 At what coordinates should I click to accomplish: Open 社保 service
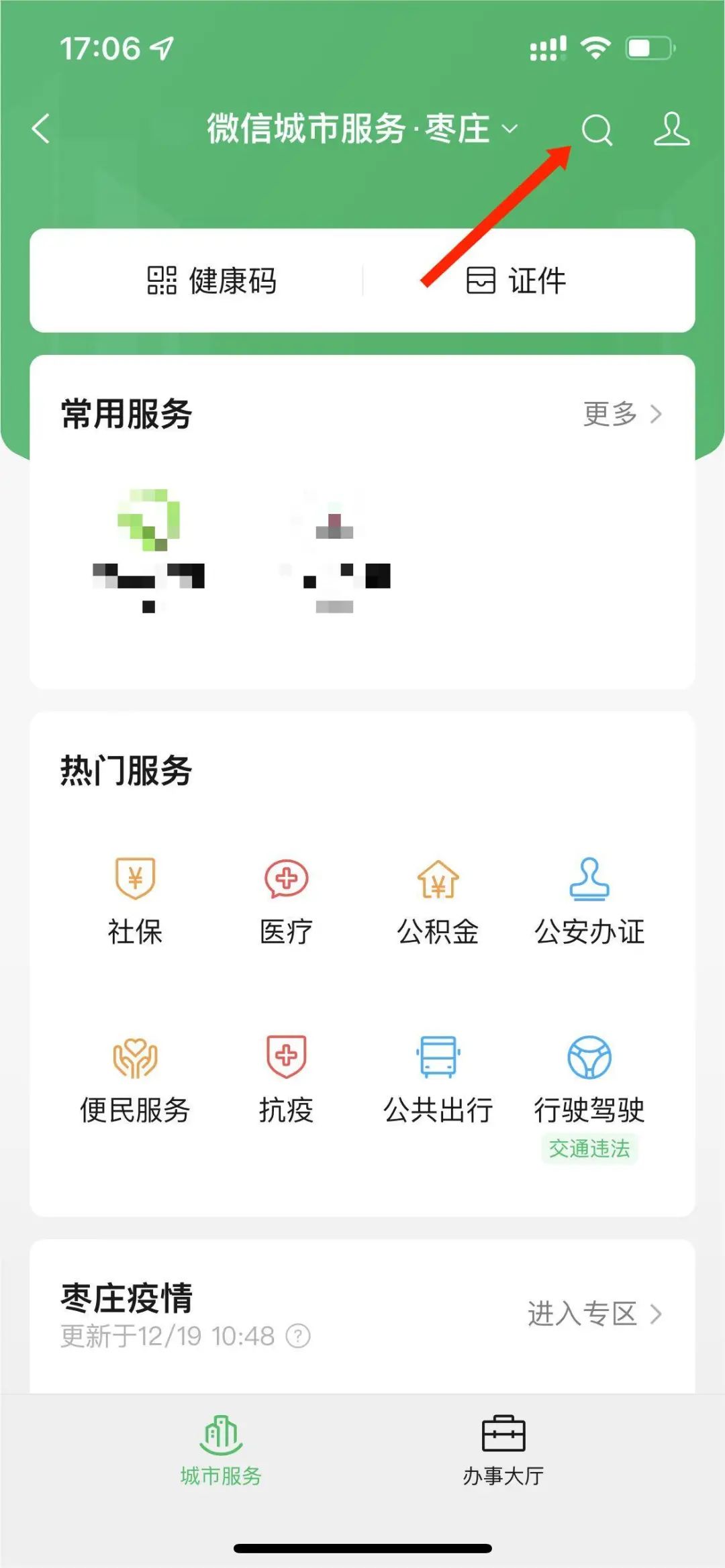(135, 902)
